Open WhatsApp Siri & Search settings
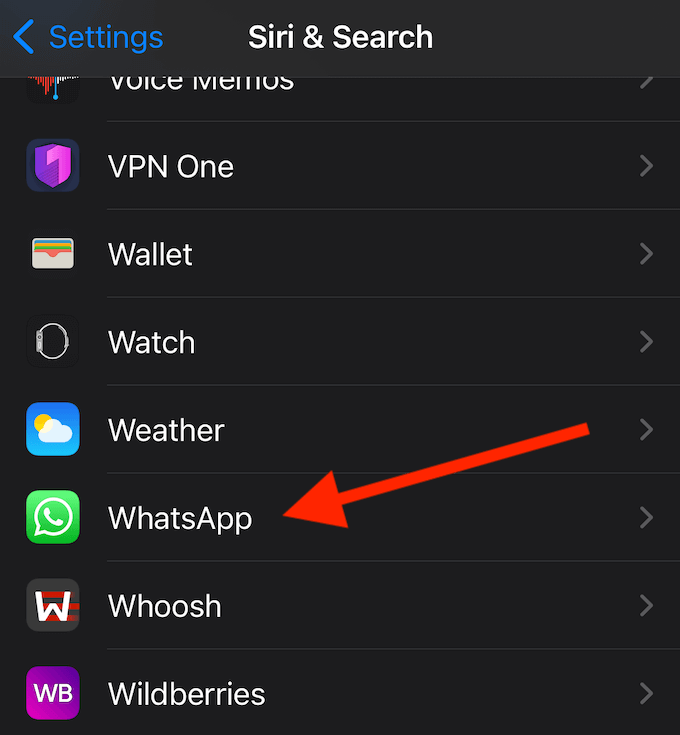 (180, 518)
